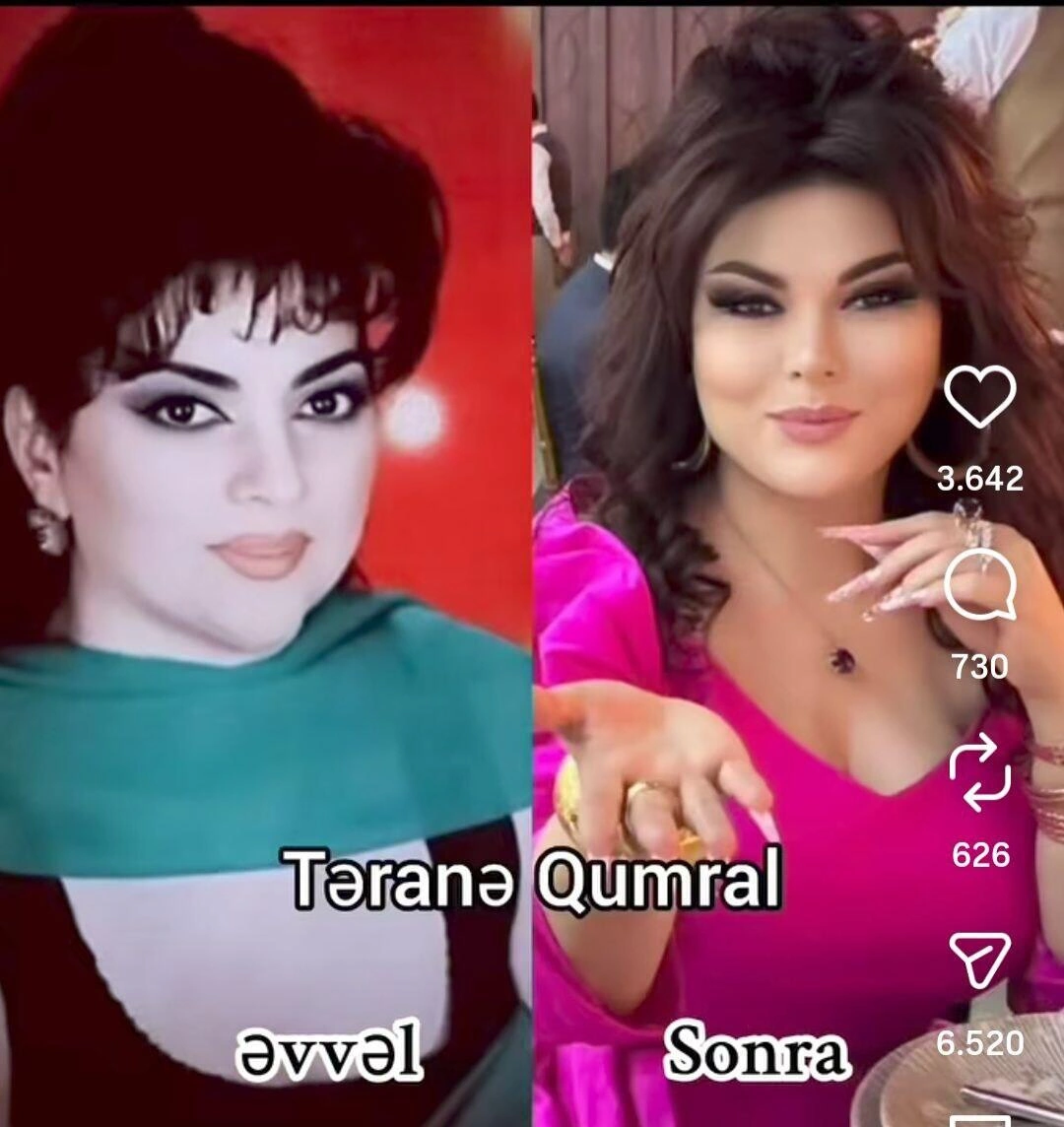Viewport: 1064px width, 1127px height.
Task: Repost this reel
Action: click(979, 776)
